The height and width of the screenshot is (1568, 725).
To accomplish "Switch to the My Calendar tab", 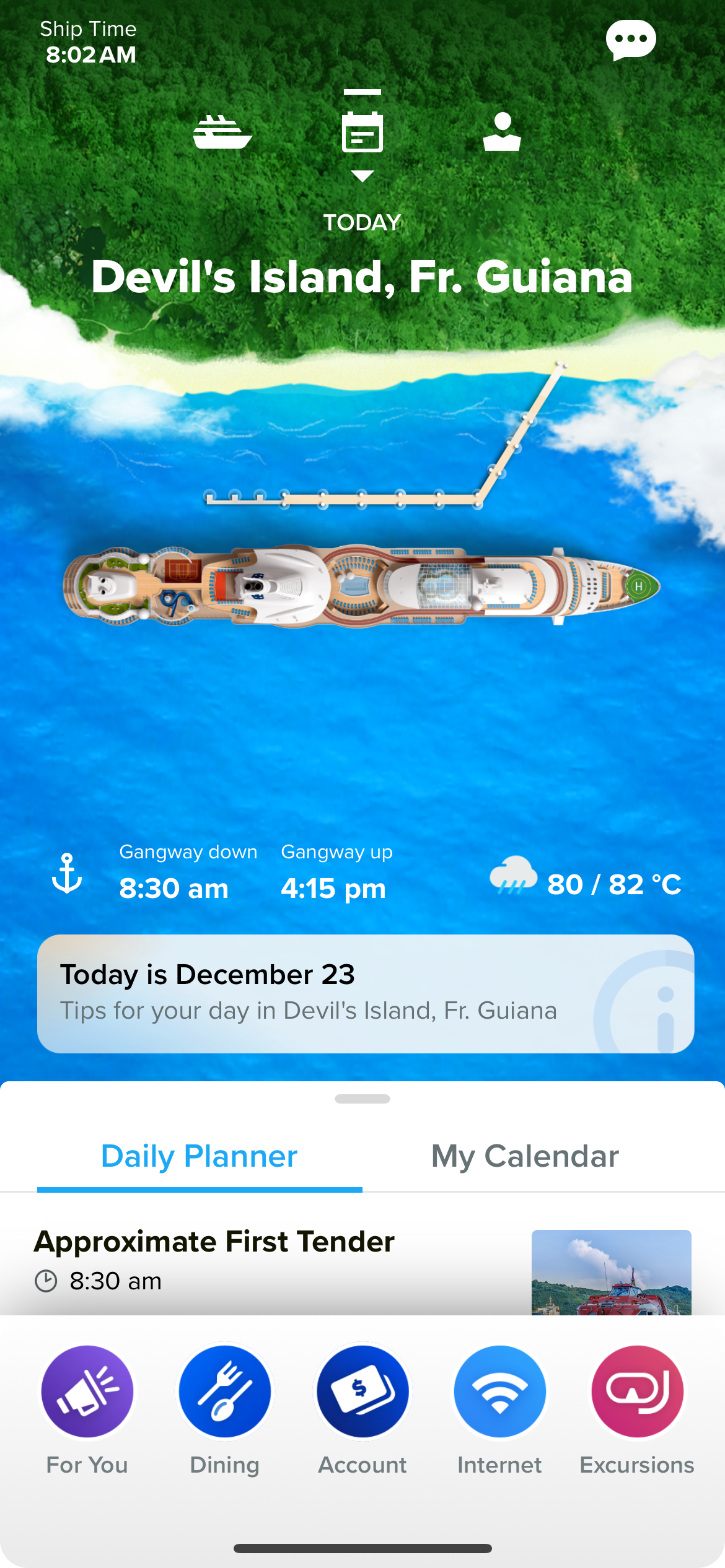I will (525, 1156).
